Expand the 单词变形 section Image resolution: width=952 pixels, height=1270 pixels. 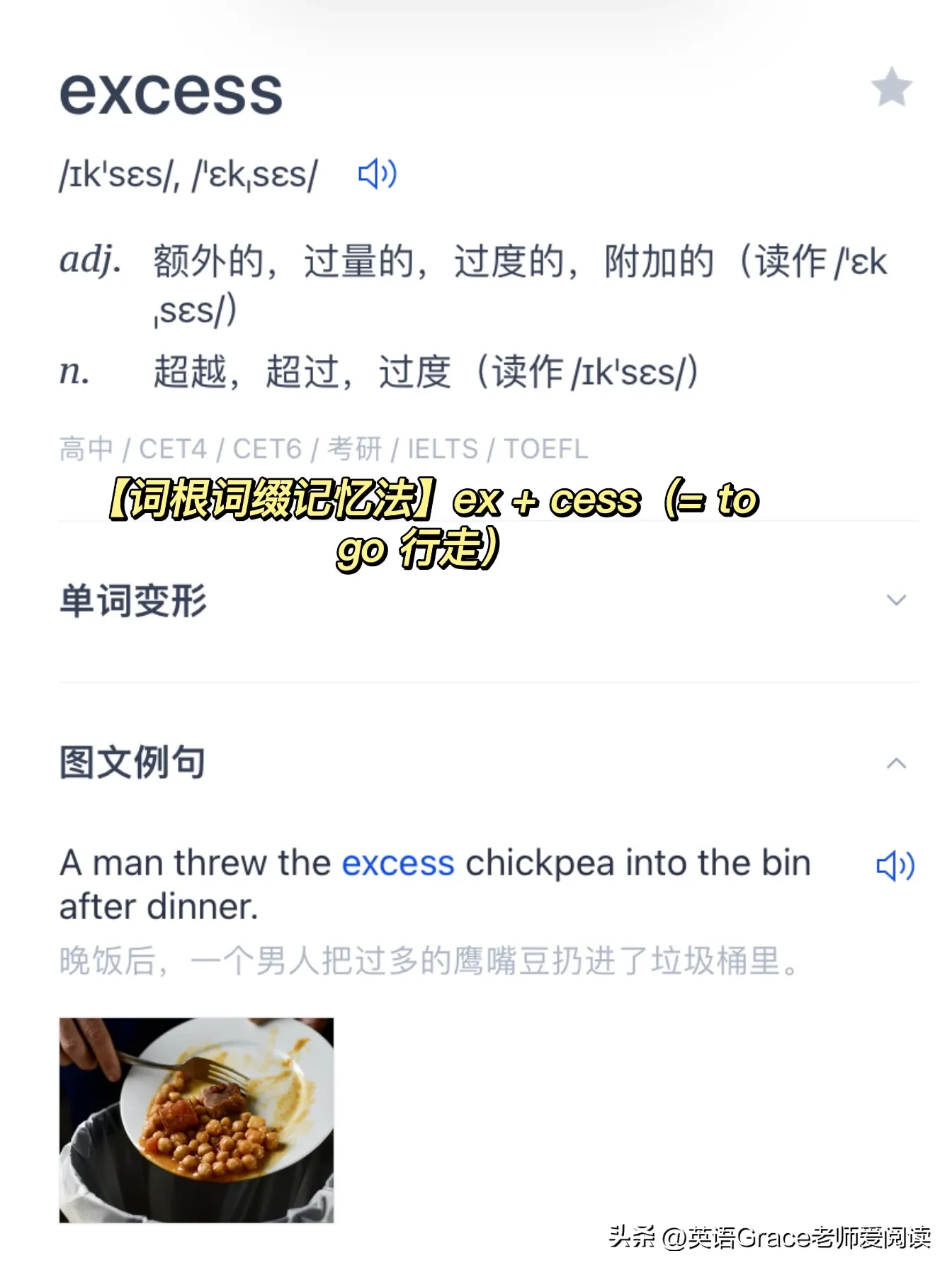(x=896, y=600)
